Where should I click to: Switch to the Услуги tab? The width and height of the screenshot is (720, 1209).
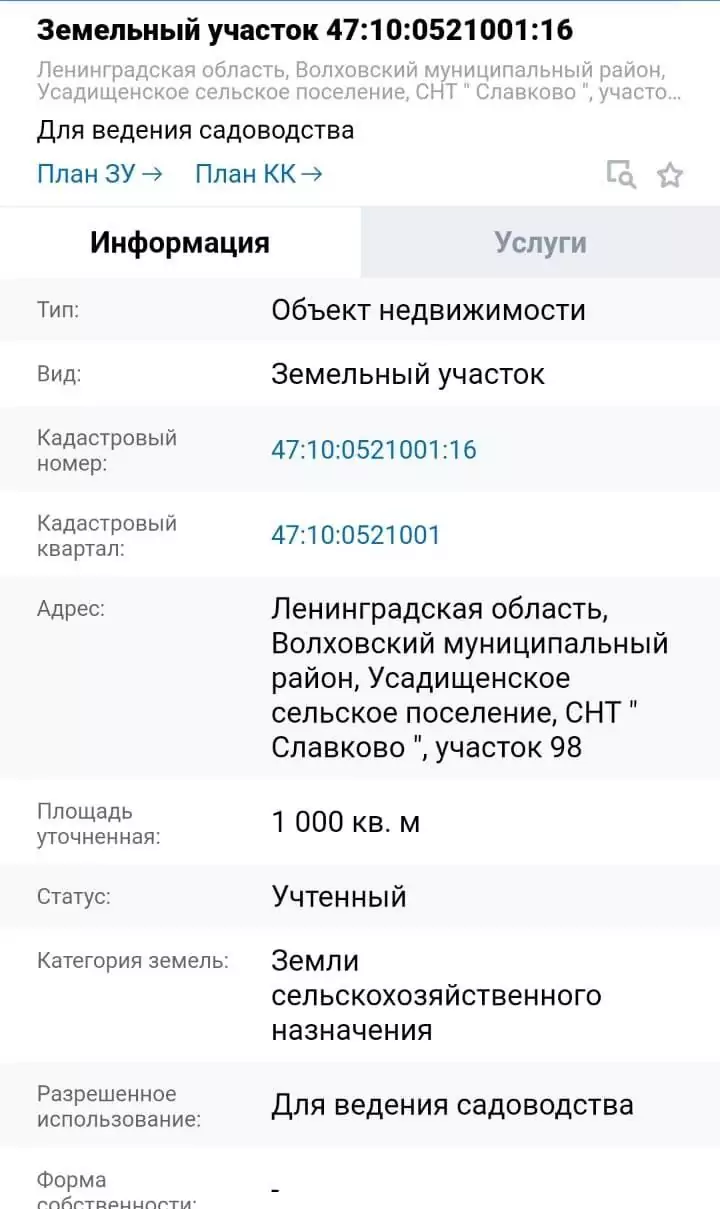point(540,243)
